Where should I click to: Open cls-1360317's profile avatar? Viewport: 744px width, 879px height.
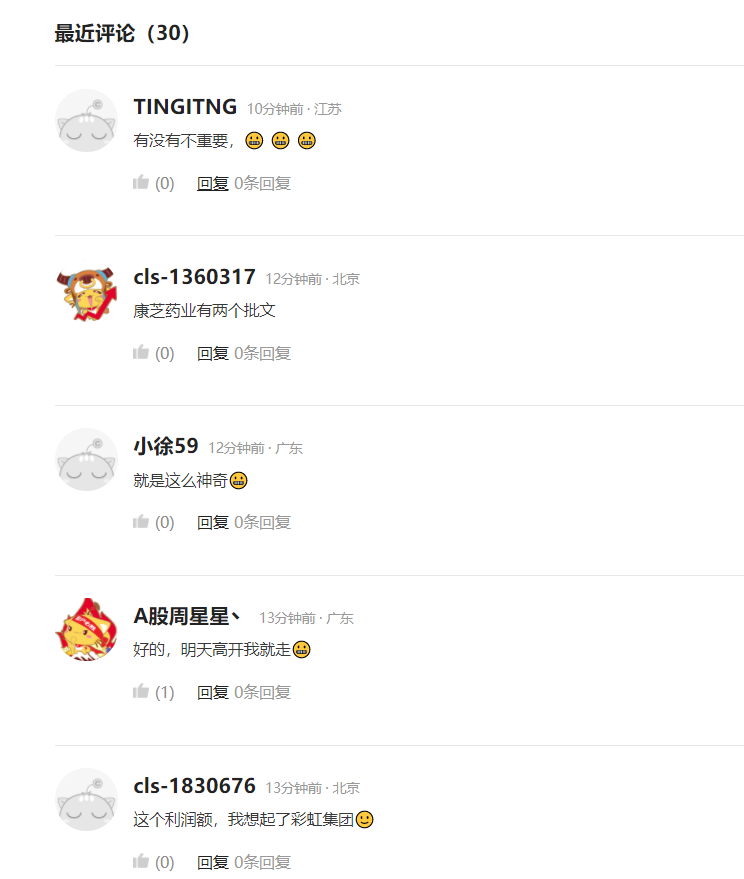tap(86, 290)
